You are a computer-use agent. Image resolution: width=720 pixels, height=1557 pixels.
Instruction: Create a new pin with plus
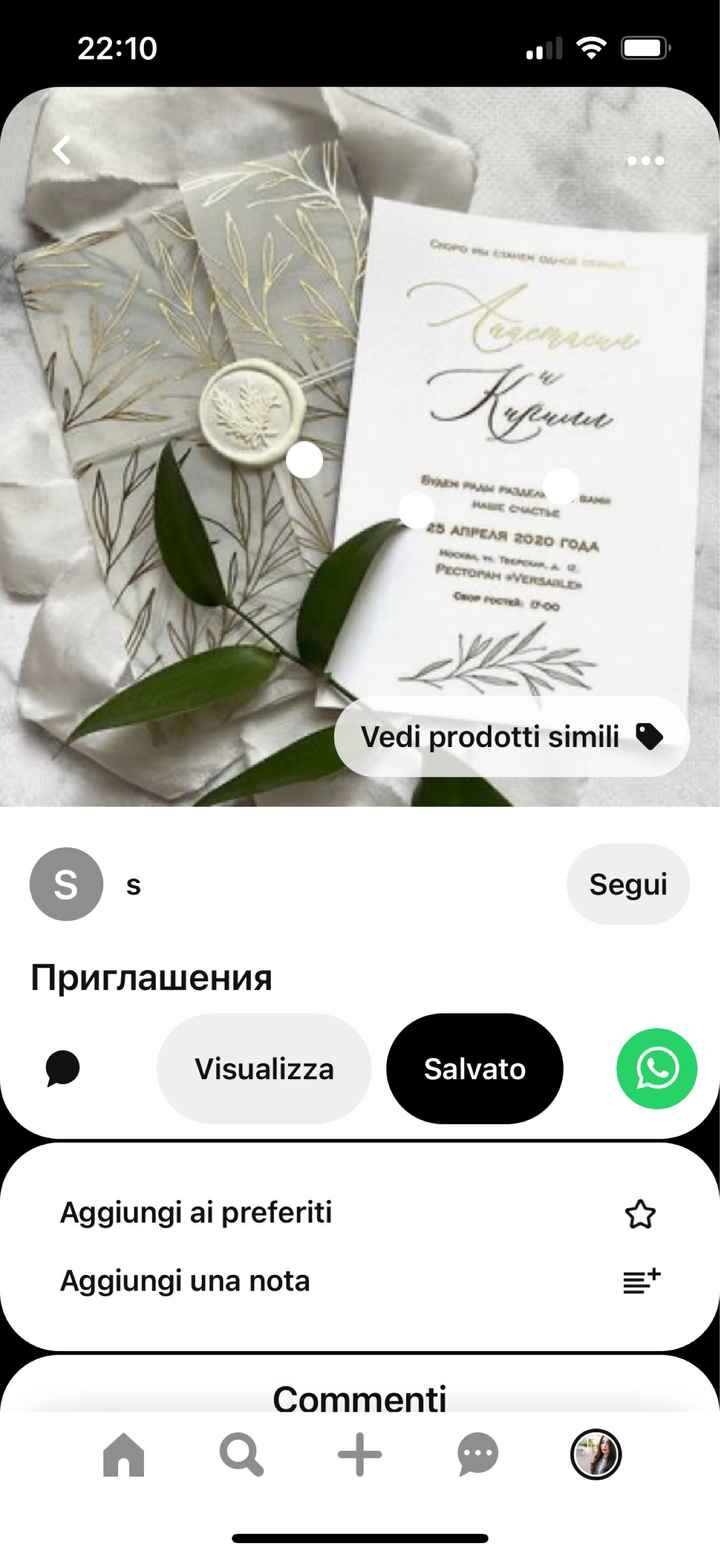point(360,1455)
